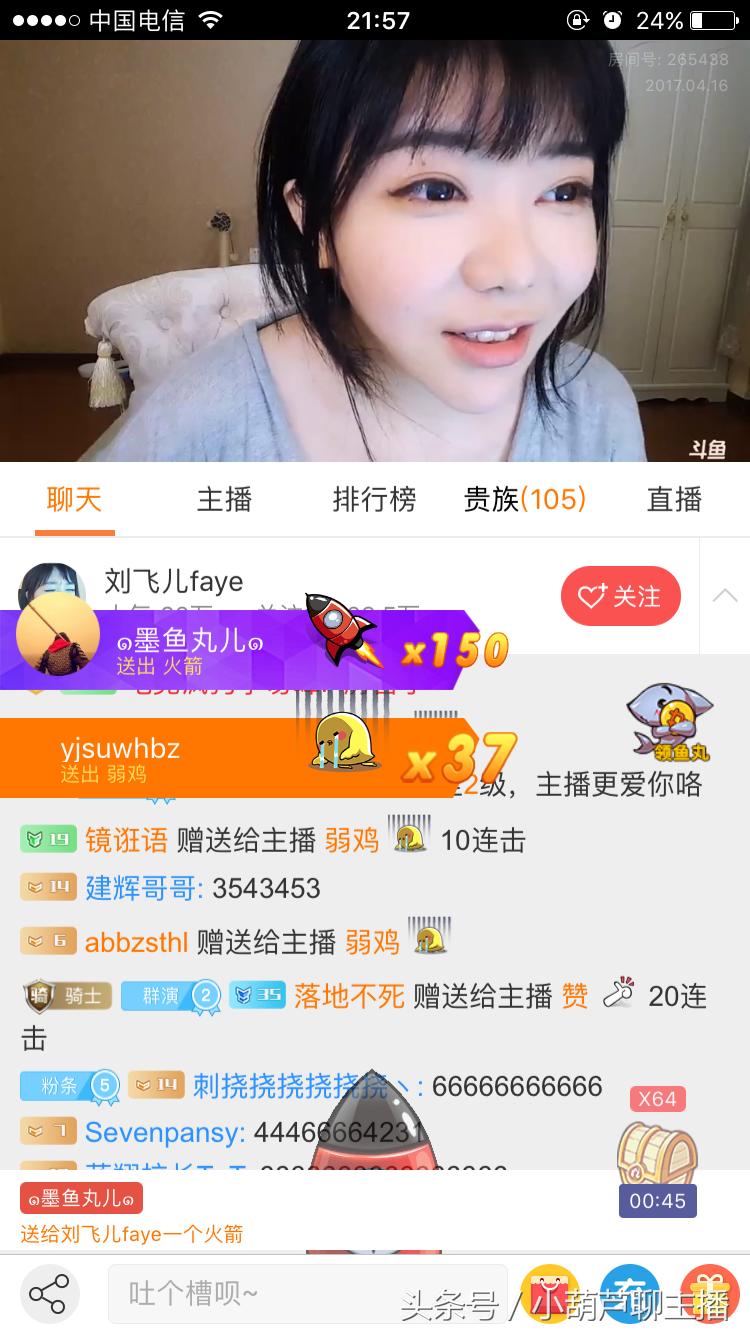The image size is (750, 1334).
Task: Open the 排行榜 ranking tab
Action: click(373, 500)
